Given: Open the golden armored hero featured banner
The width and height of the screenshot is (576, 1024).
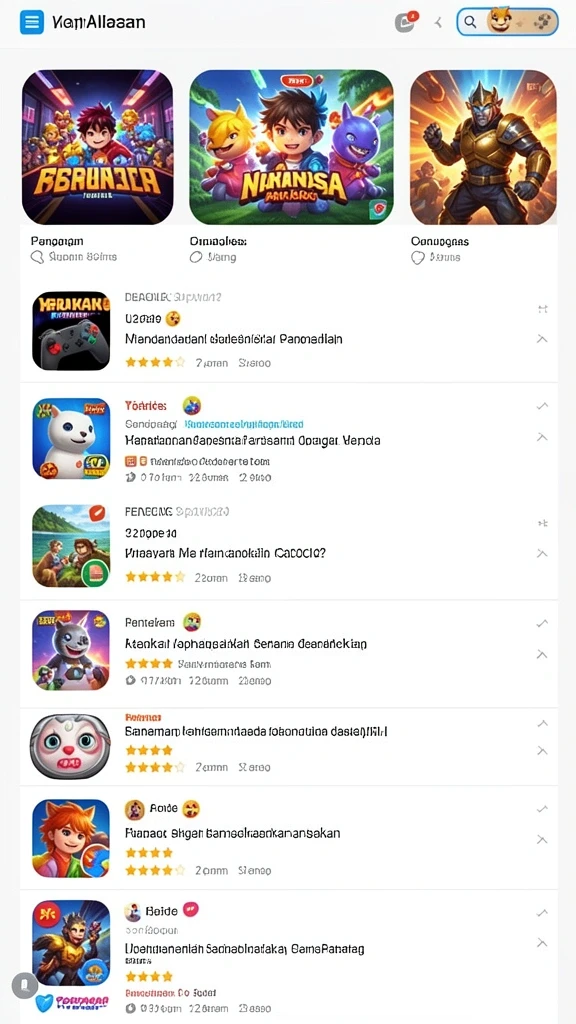Looking at the screenshot, I should [x=483, y=147].
